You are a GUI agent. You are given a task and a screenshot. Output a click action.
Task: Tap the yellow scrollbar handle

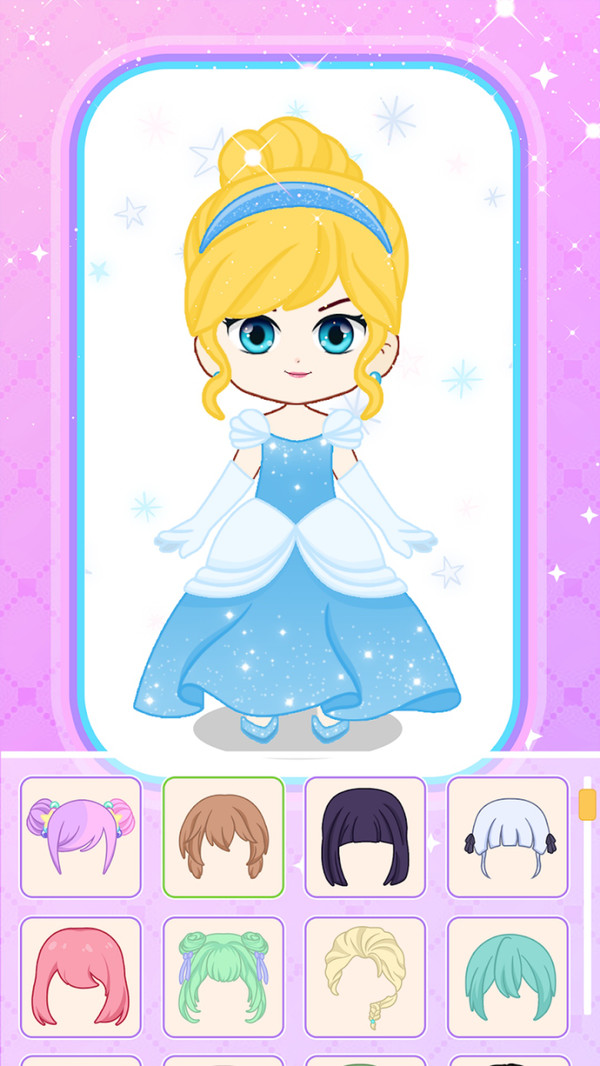[x=587, y=804]
